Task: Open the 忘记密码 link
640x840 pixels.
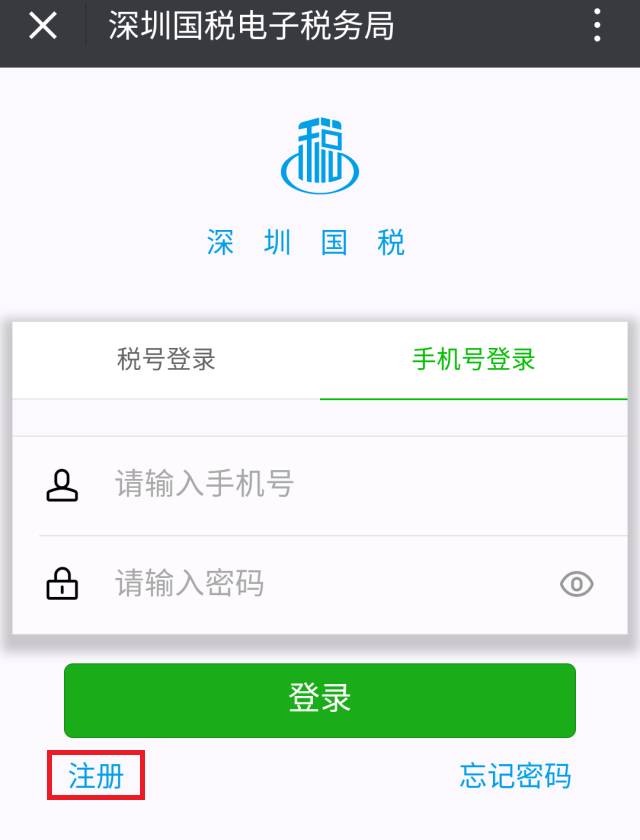Action: click(515, 775)
